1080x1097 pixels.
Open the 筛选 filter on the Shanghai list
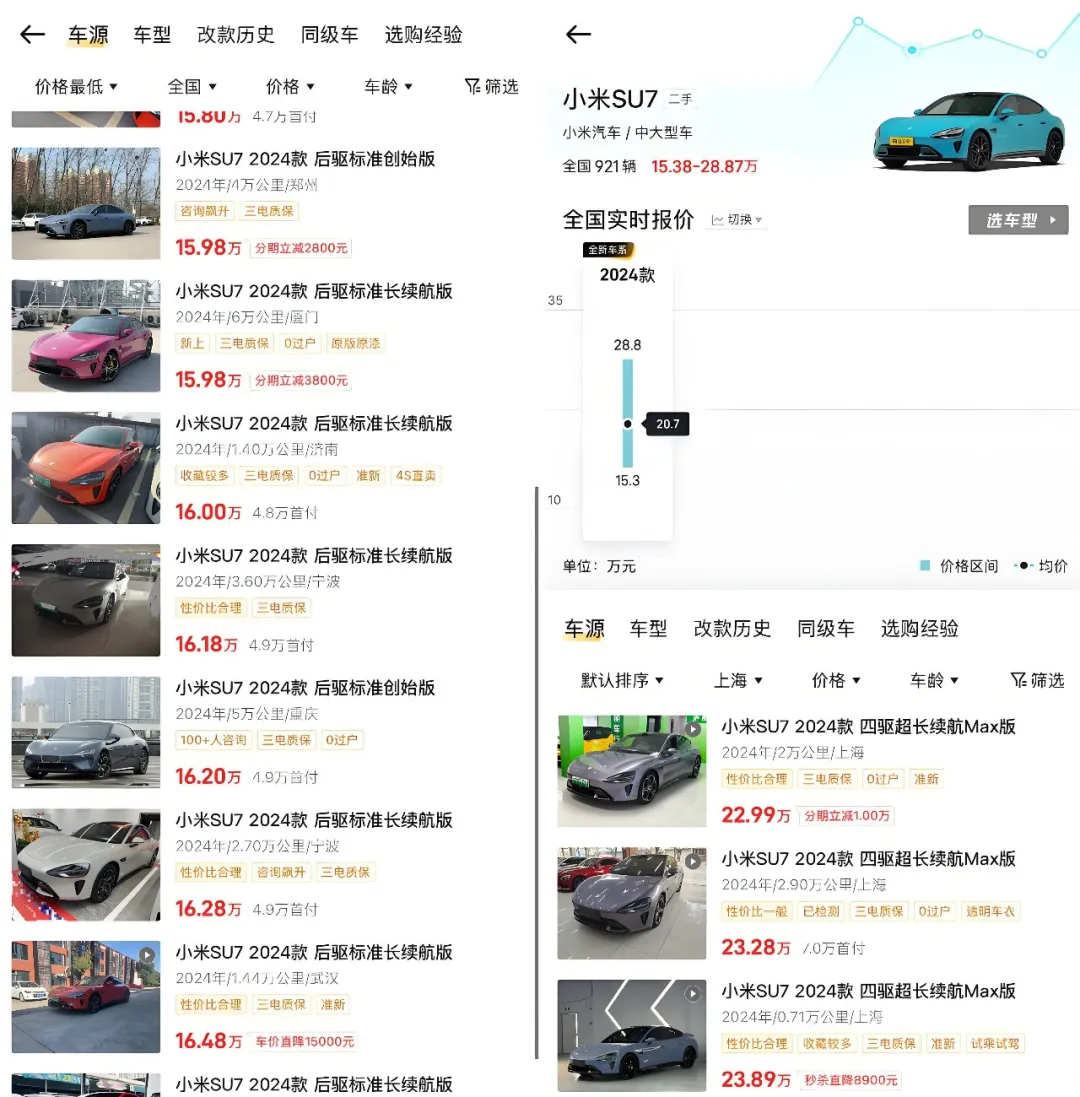coord(1036,680)
